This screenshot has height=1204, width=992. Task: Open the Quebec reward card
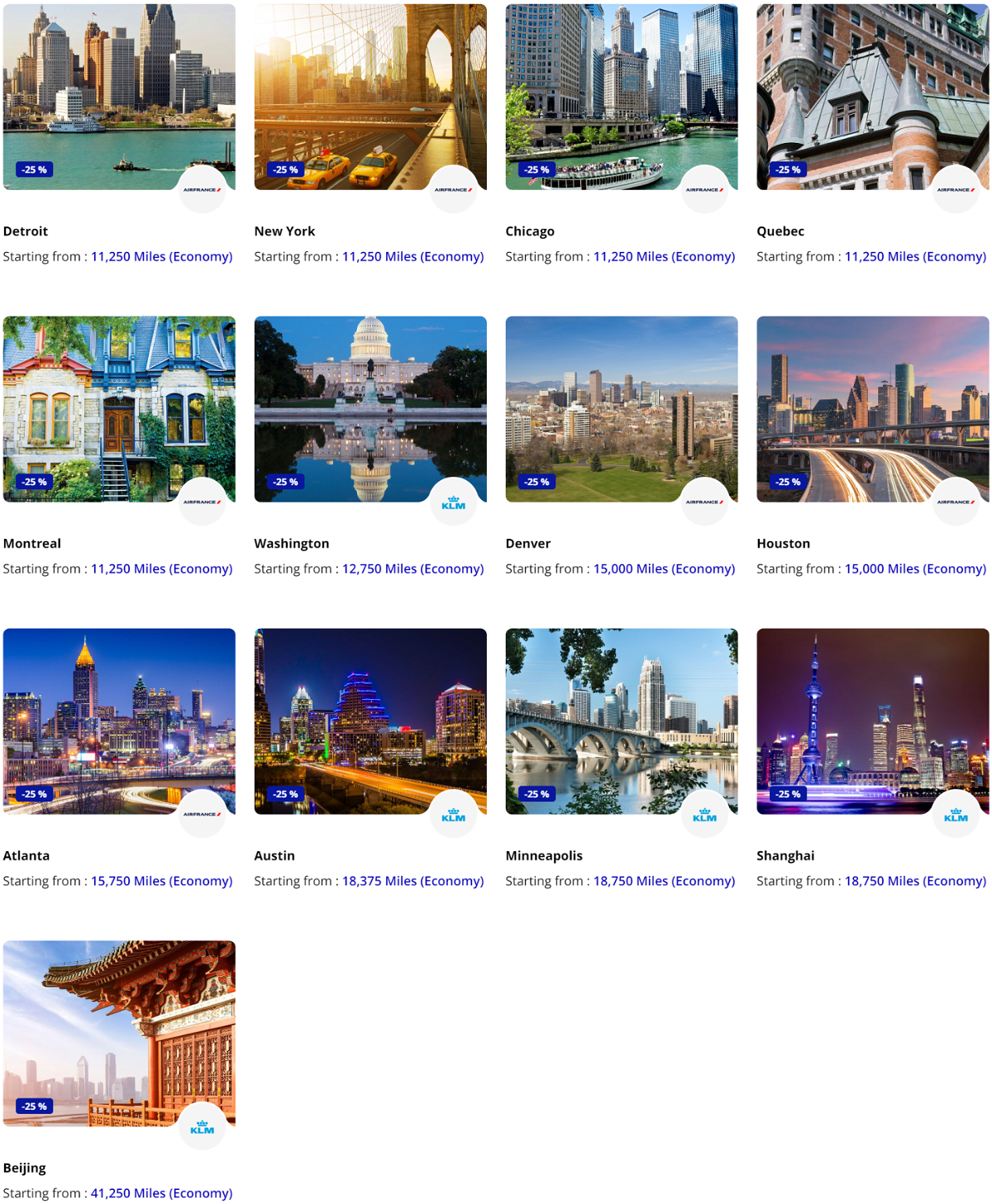[872, 98]
